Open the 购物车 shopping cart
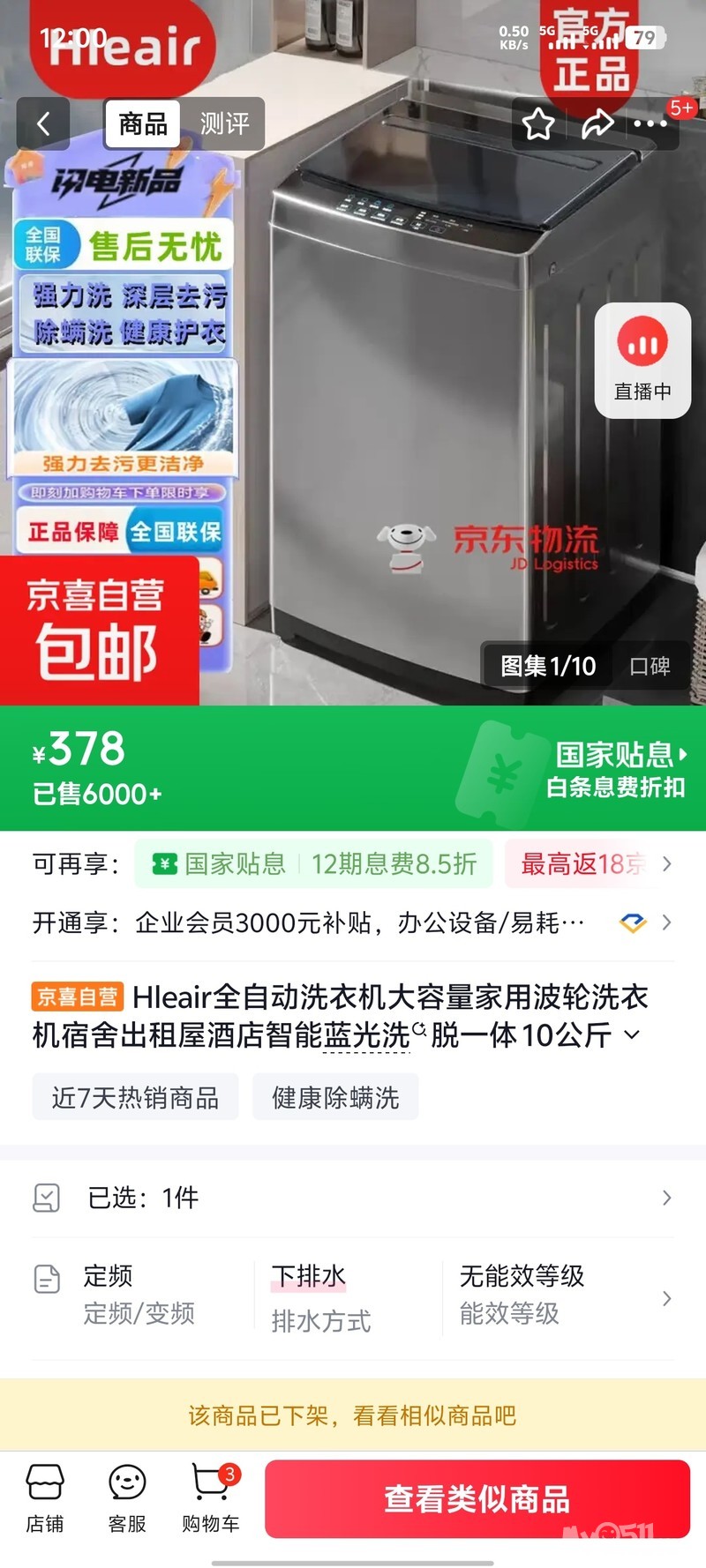Screen dimensions: 706x1568 click(211, 1497)
